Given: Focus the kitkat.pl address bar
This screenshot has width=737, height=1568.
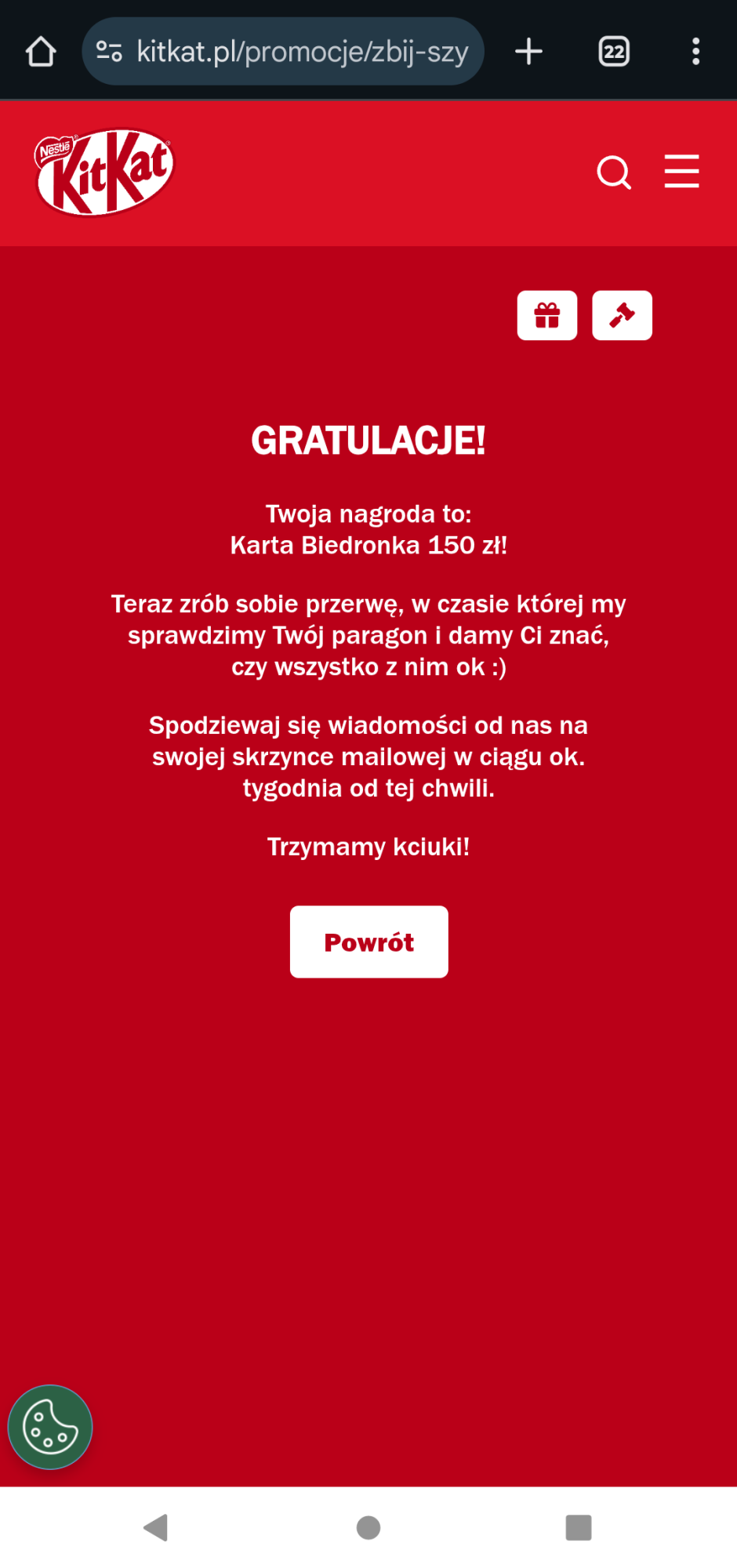Looking at the screenshot, I should tap(302, 52).
